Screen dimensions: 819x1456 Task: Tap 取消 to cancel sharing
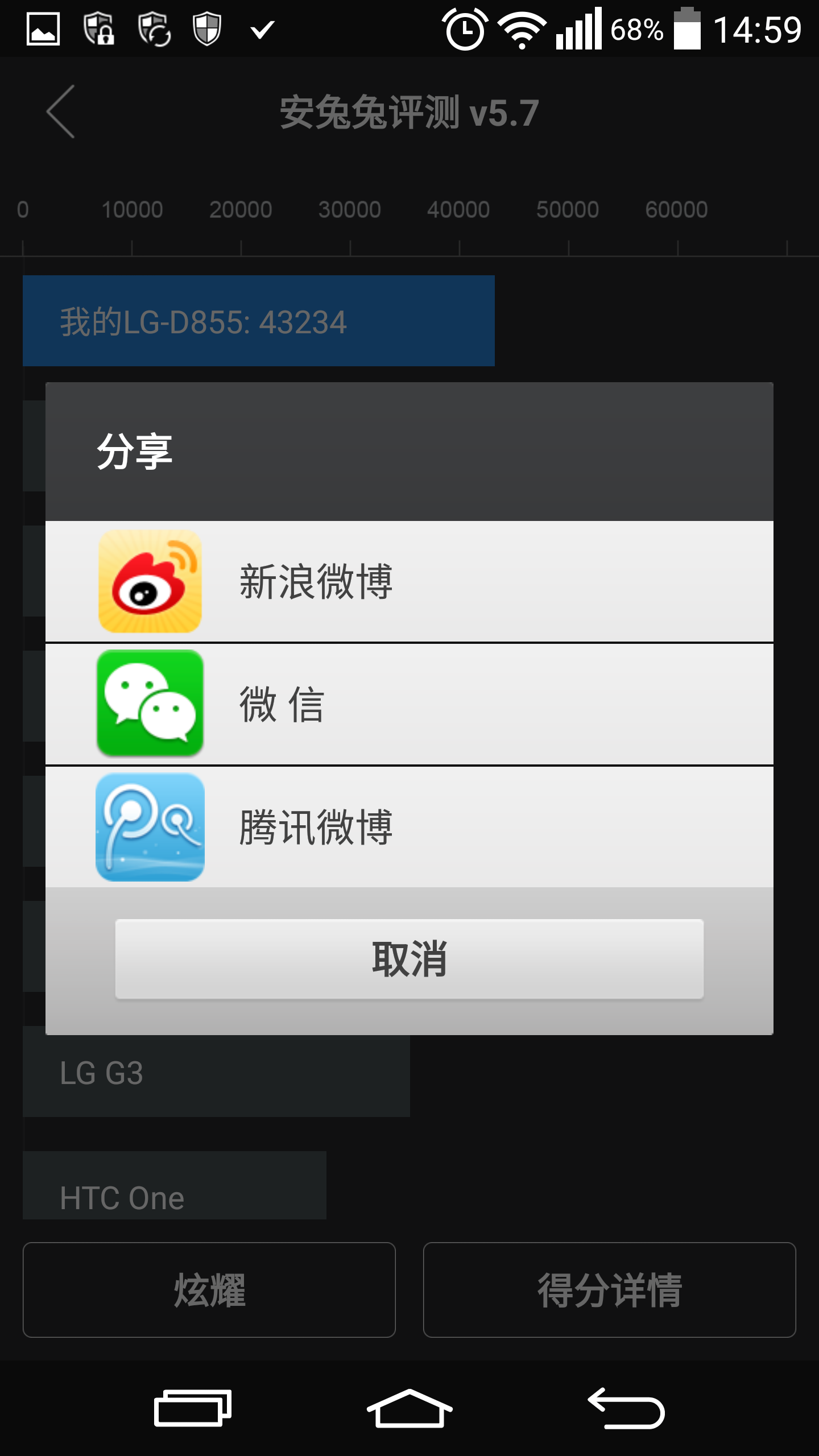409,959
